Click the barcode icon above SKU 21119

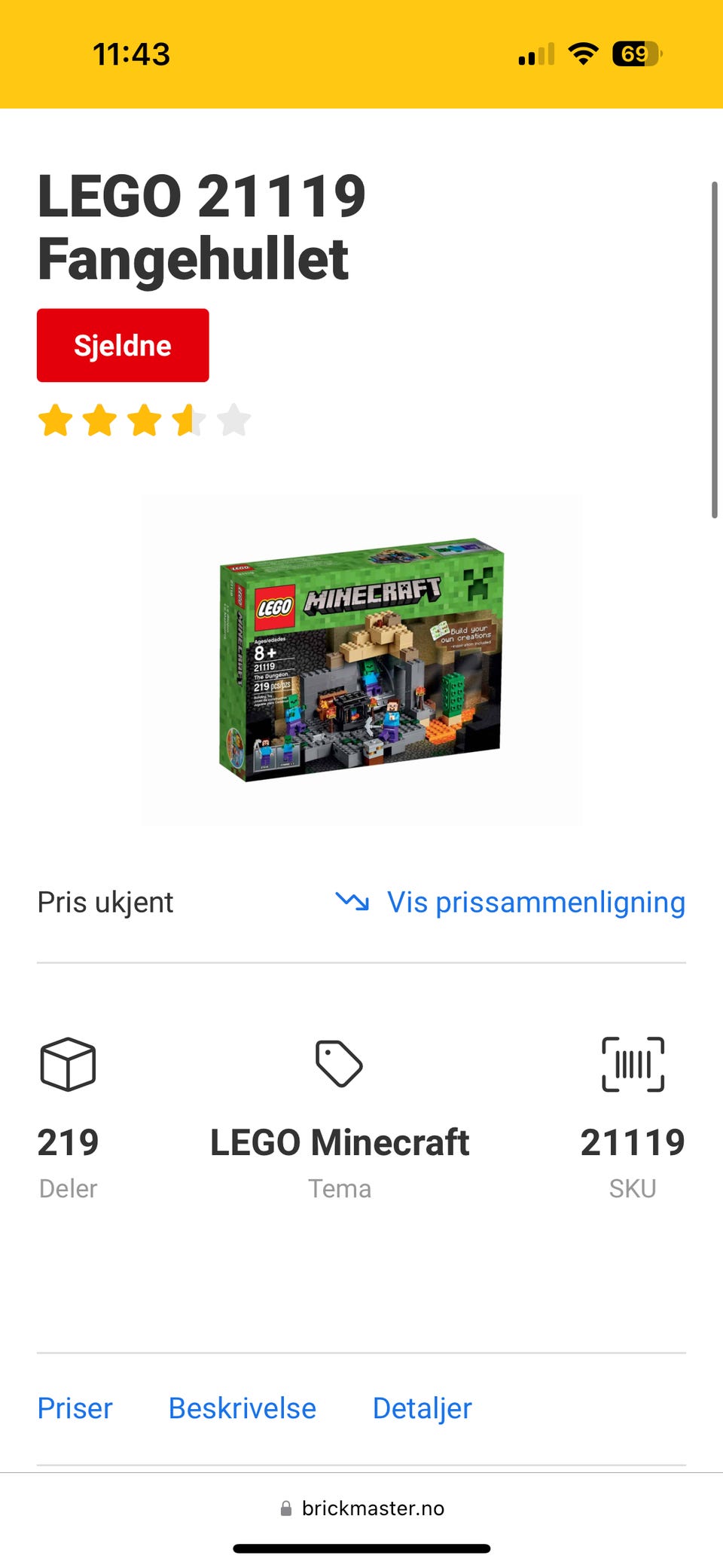[x=633, y=1064]
